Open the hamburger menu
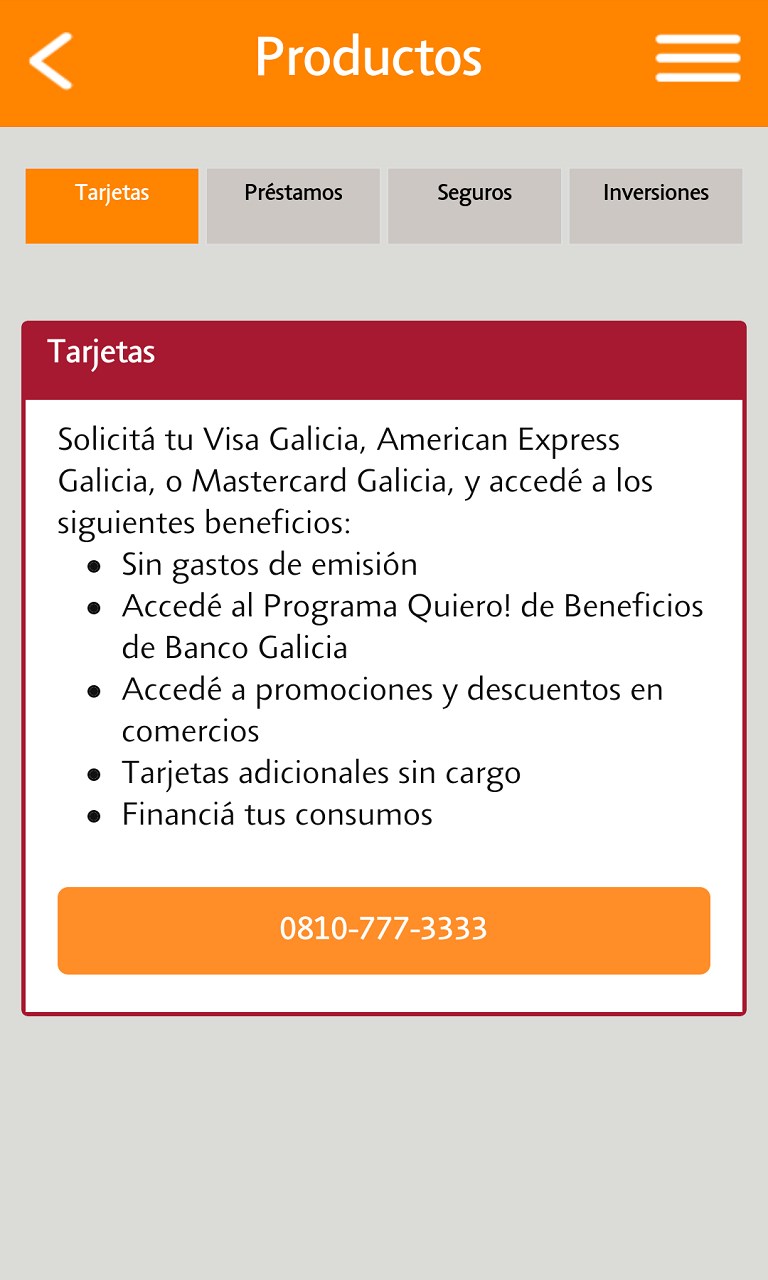This screenshot has height=1280, width=768. 697,59
